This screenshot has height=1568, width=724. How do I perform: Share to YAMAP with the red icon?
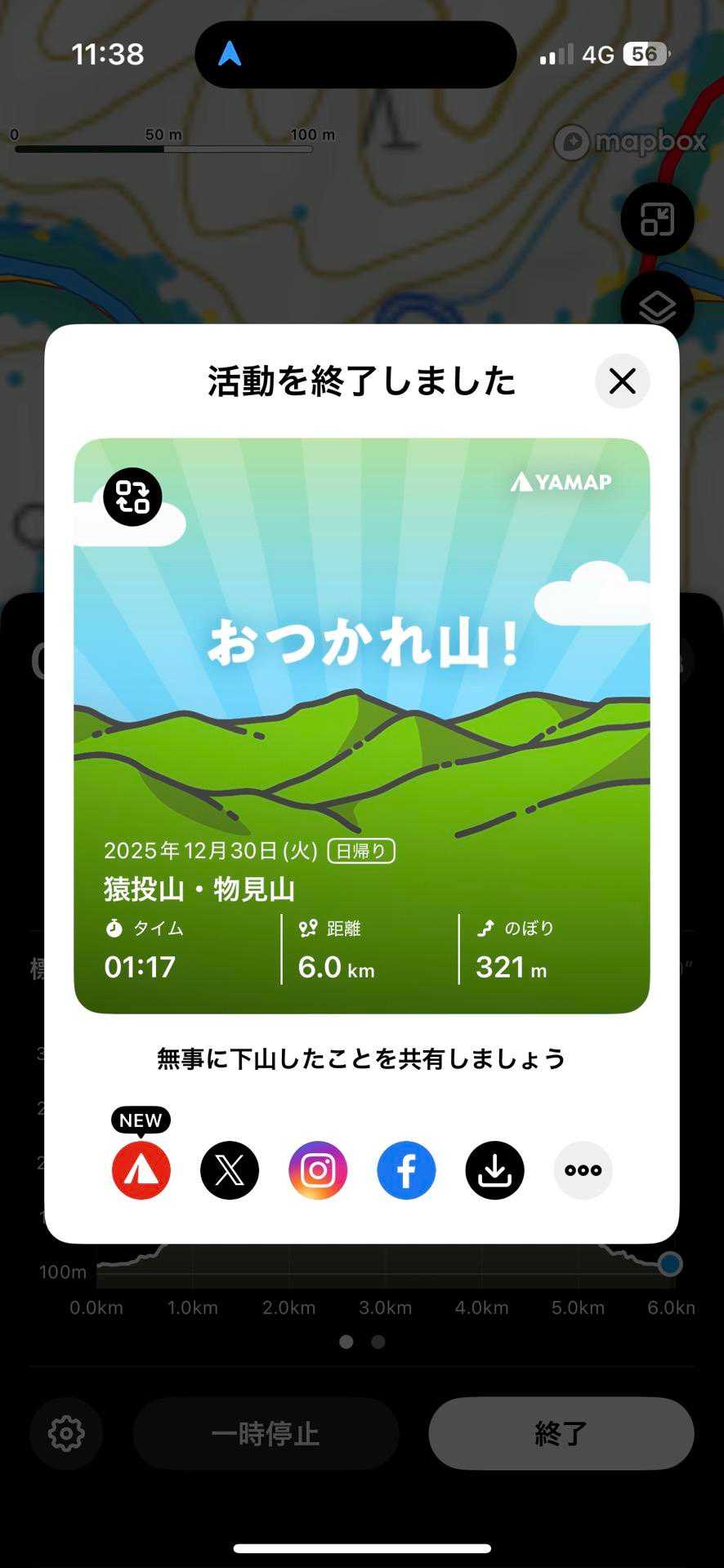(x=141, y=1170)
